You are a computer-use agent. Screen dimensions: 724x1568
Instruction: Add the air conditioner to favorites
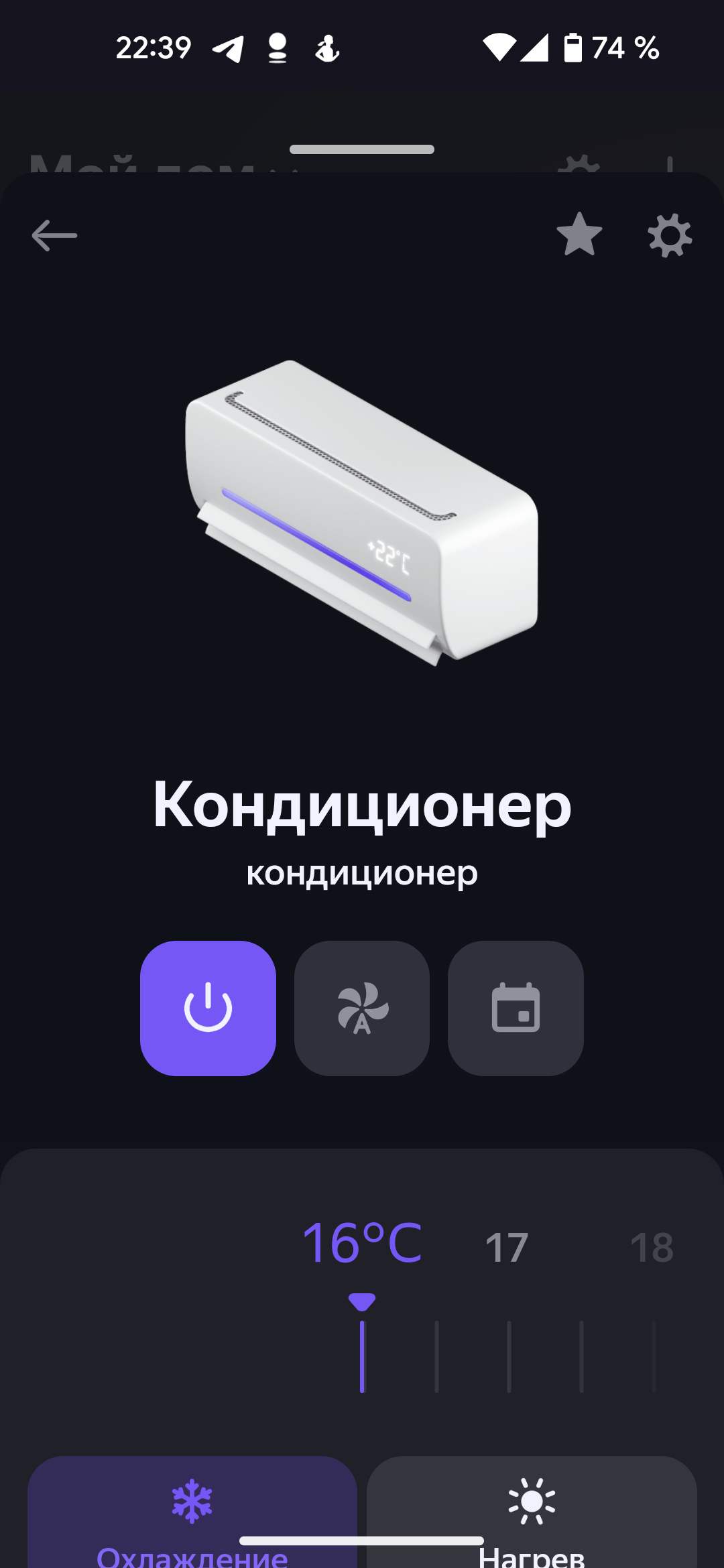click(579, 235)
